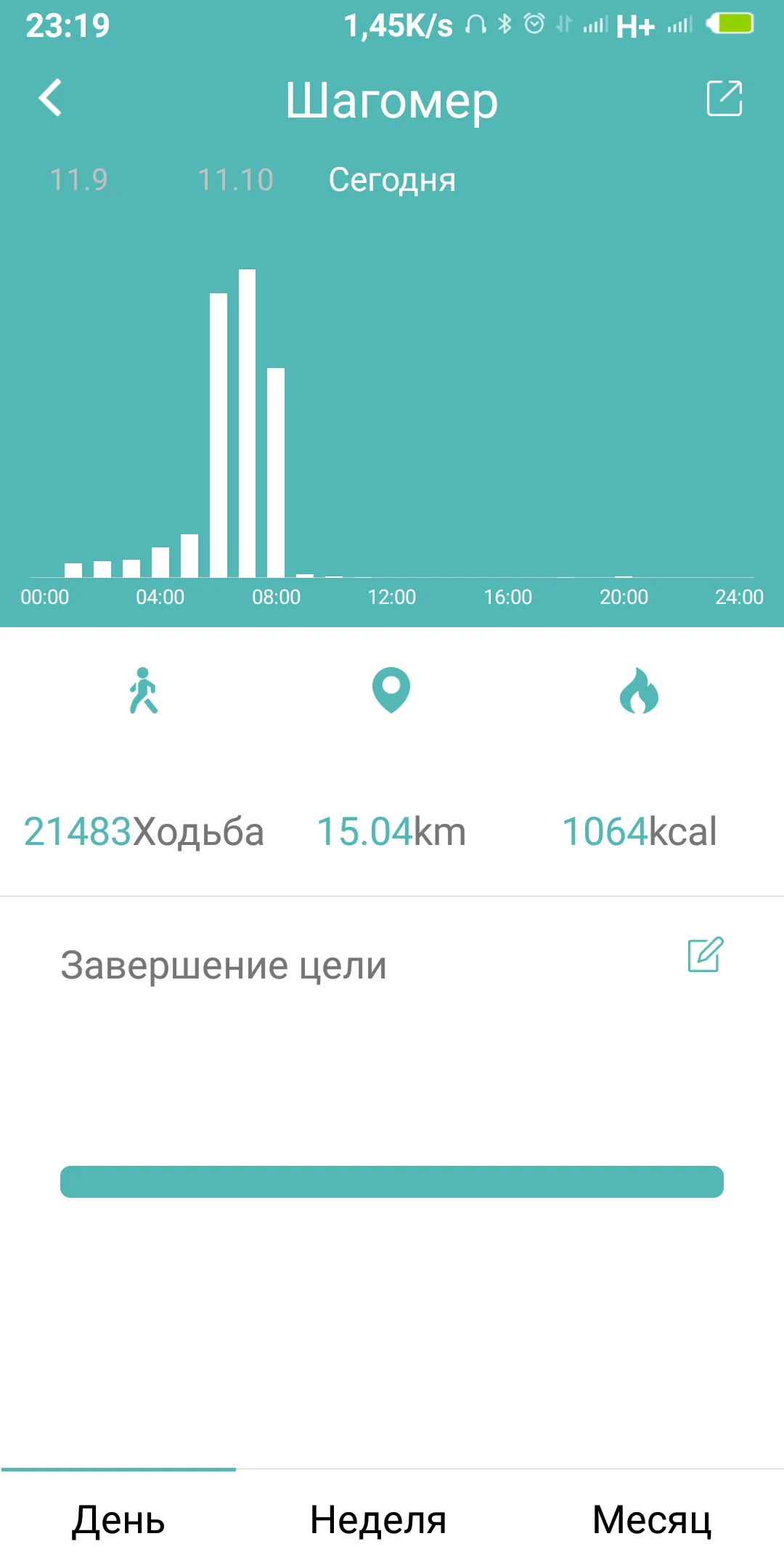The image size is (784, 1568).
Task: Select the 11.10 date
Action: coord(235,179)
